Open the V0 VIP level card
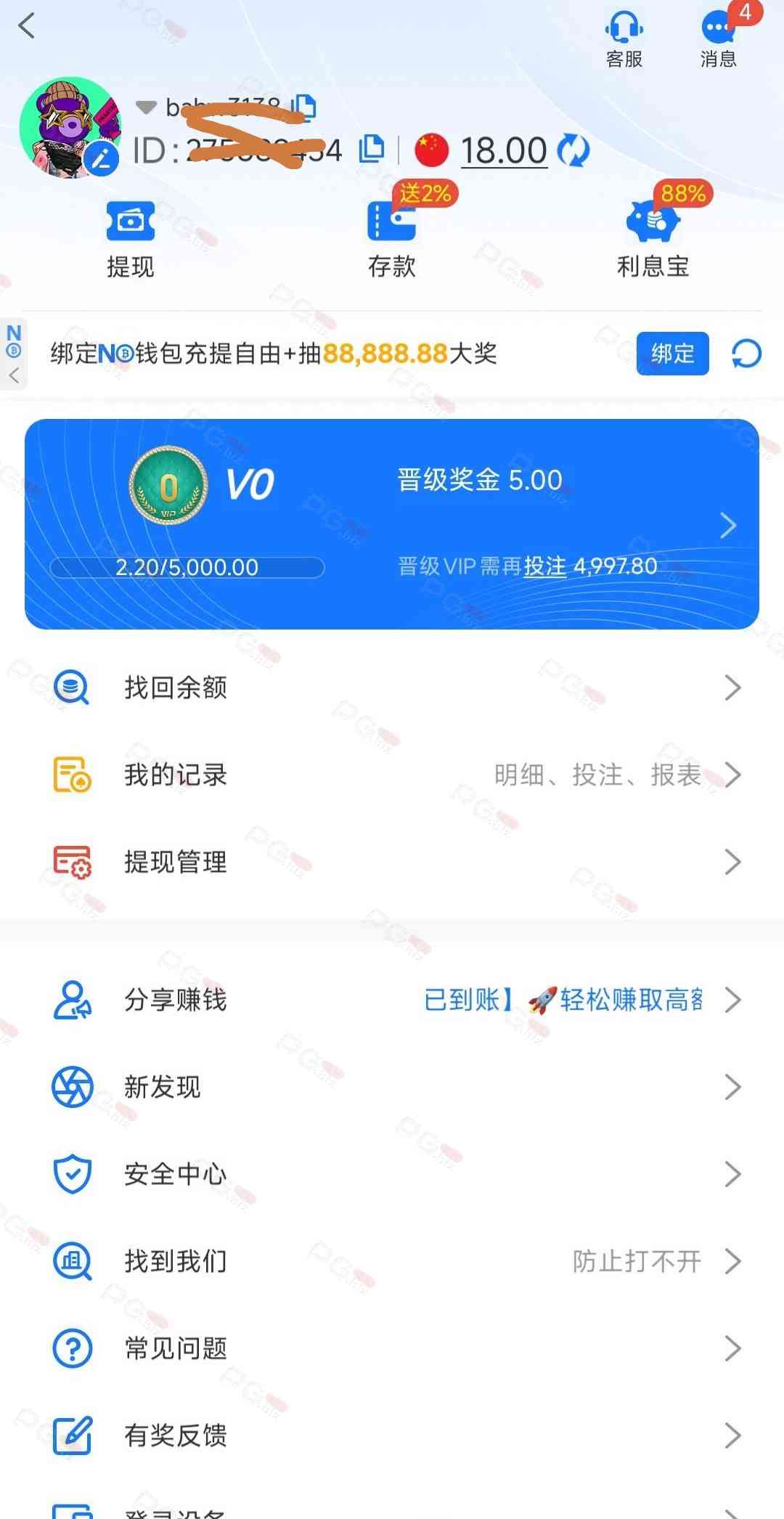The width and height of the screenshot is (784, 1519). 392,524
